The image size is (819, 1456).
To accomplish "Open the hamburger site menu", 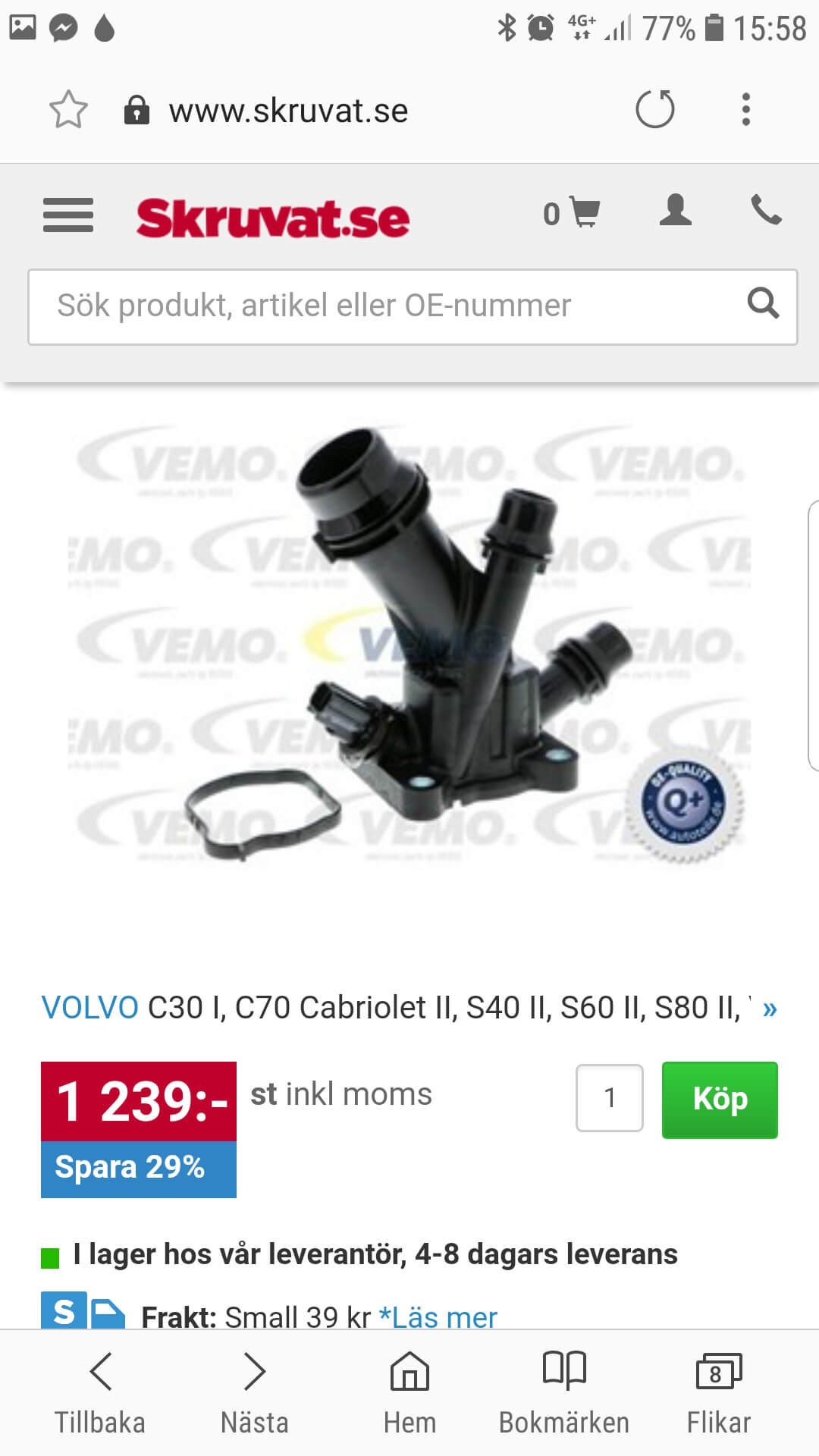I will click(68, 215).
